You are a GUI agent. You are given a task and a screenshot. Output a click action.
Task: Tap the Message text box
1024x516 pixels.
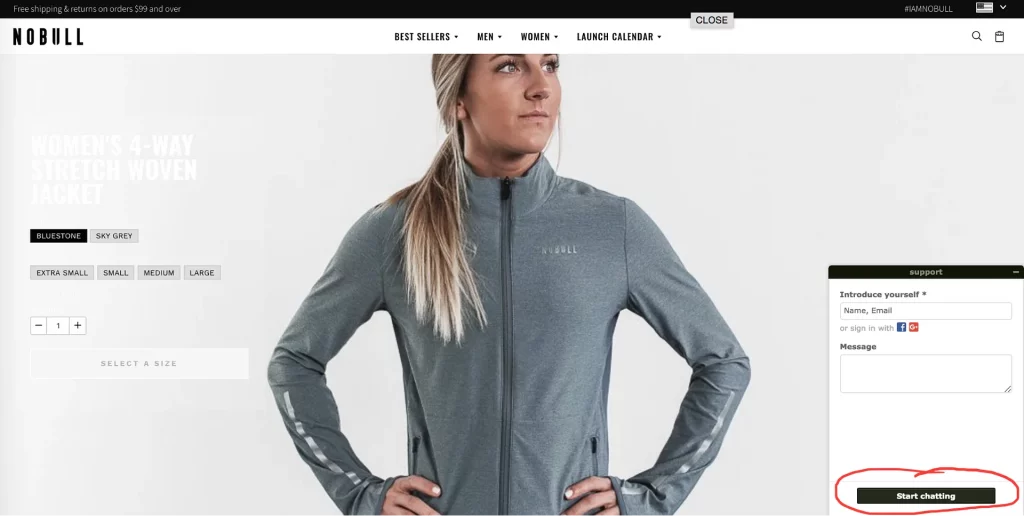[925, 373]
